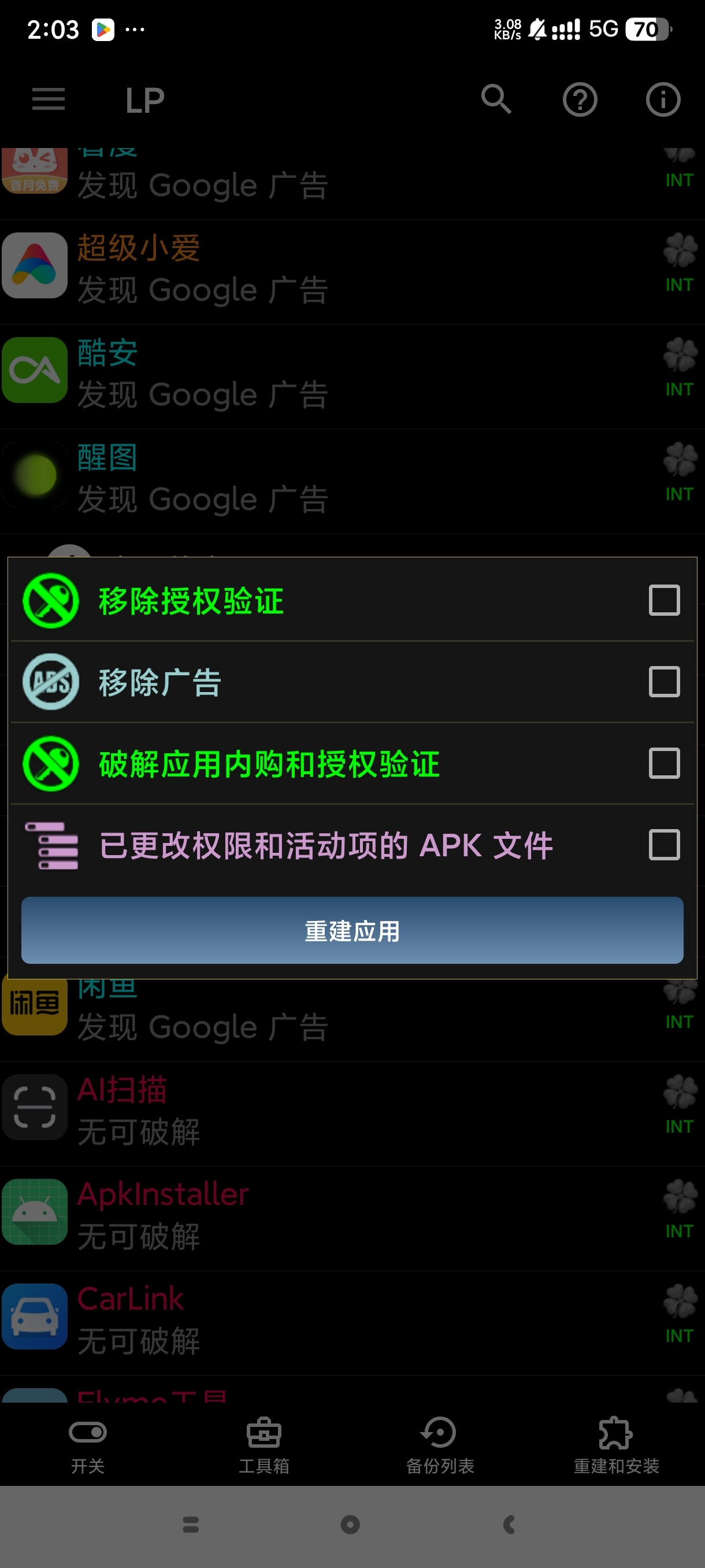Check the 移除广告 checkbox

(663, 682)
